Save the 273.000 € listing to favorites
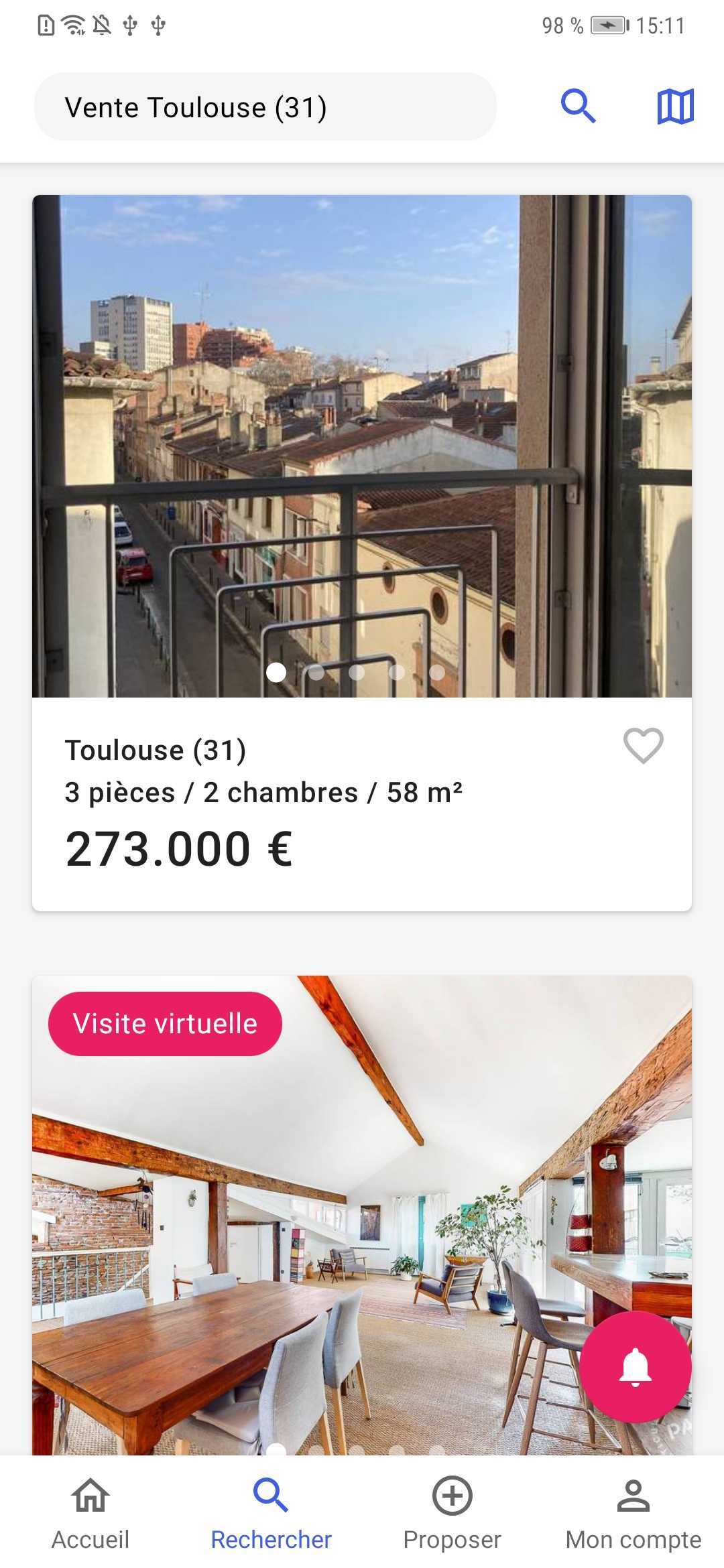Image resolution: width=724 pixels, height=1568 pixels. pyautogui.click(x=643, y=745)
